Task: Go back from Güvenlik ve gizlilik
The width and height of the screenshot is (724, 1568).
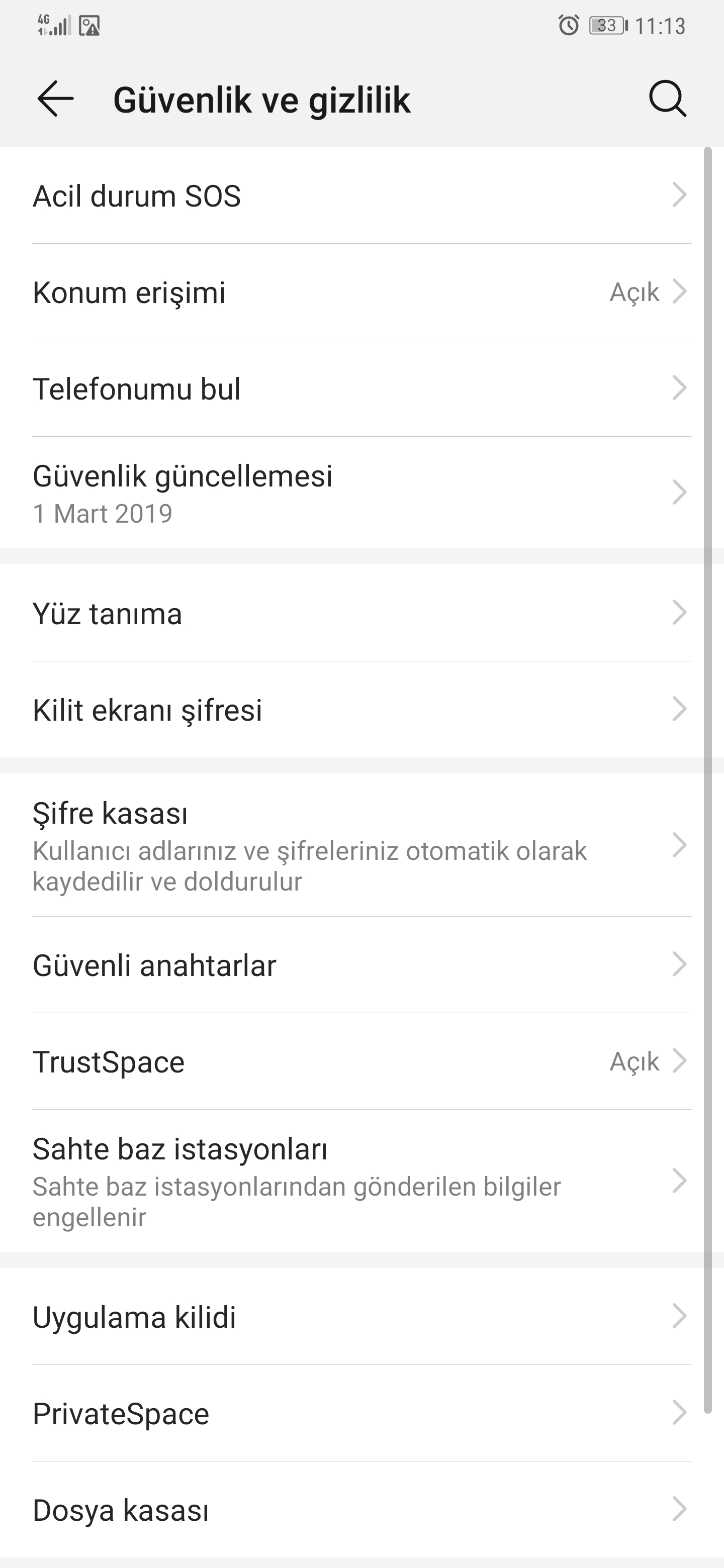Action: click(x=55, y=99)
